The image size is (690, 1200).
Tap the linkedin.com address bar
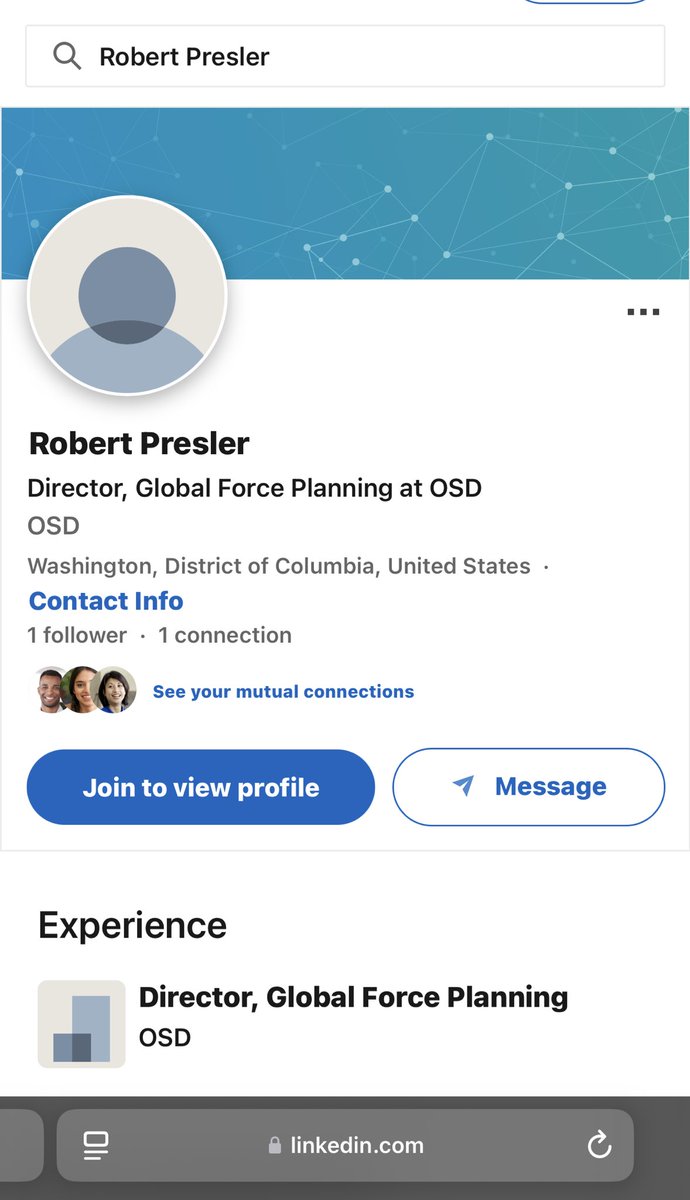point(346,1145)
